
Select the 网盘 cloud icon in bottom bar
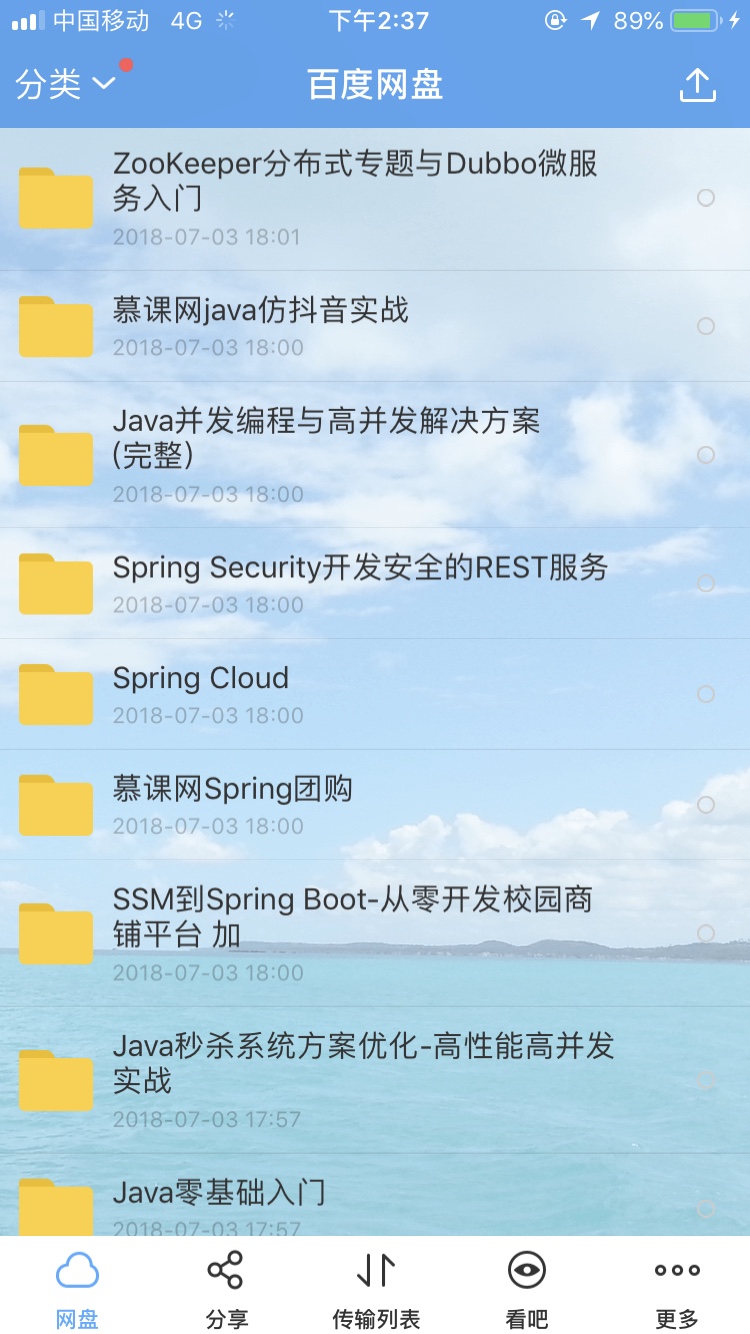click(75, 1272)
